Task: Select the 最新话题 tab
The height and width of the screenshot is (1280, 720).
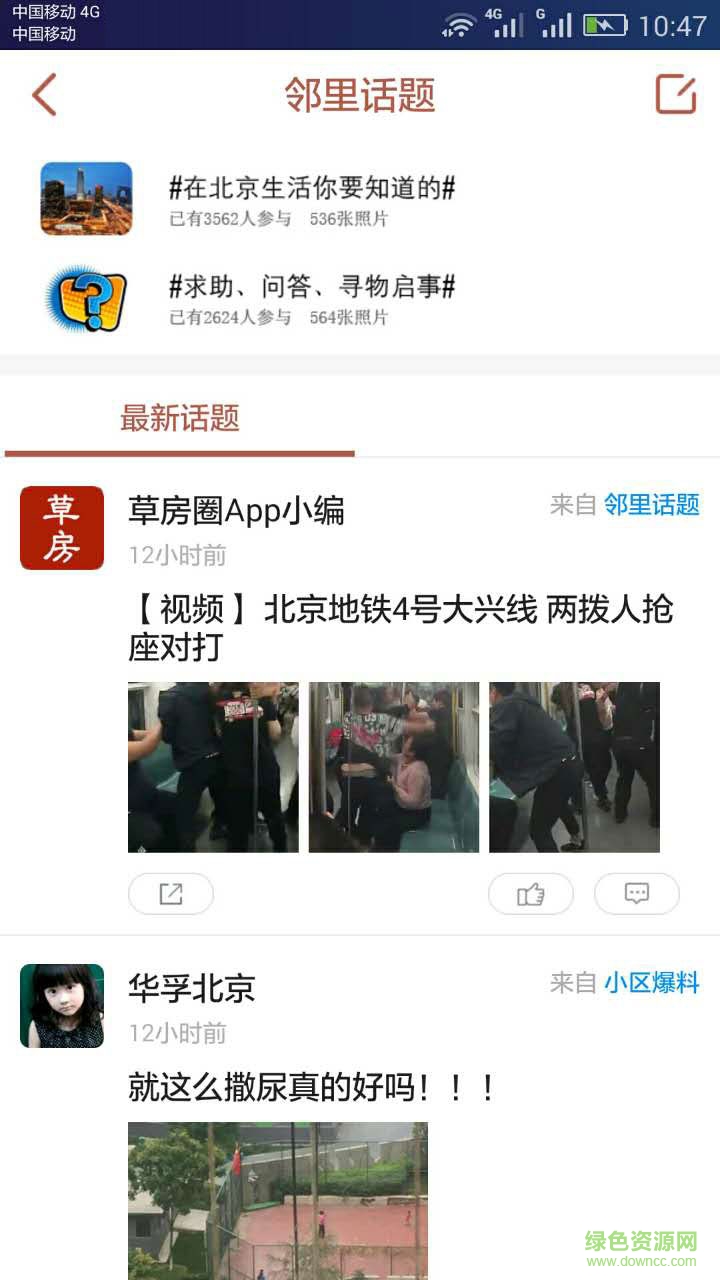Action: point(180,418)
